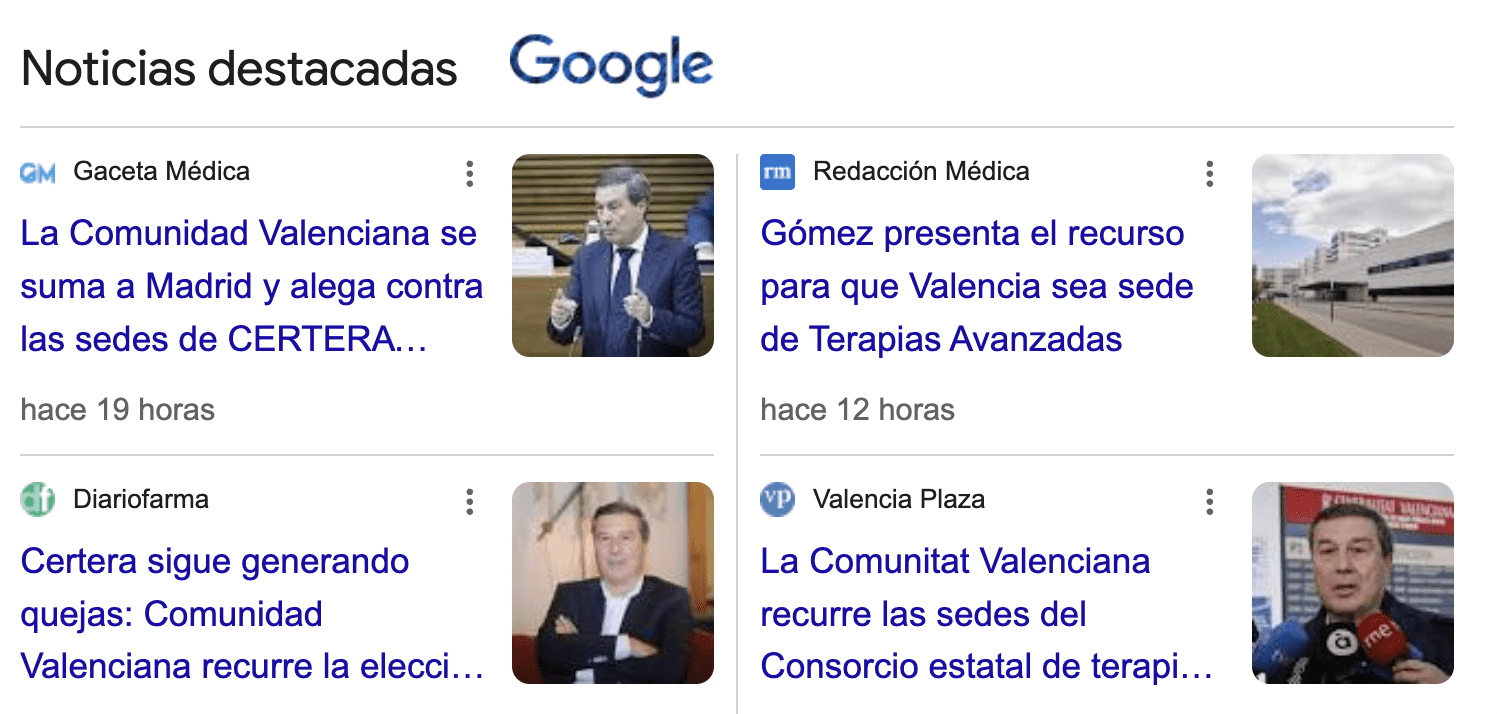Open more options for the Gaceta Médica result

pyautogui.click(x=469, y=174)
